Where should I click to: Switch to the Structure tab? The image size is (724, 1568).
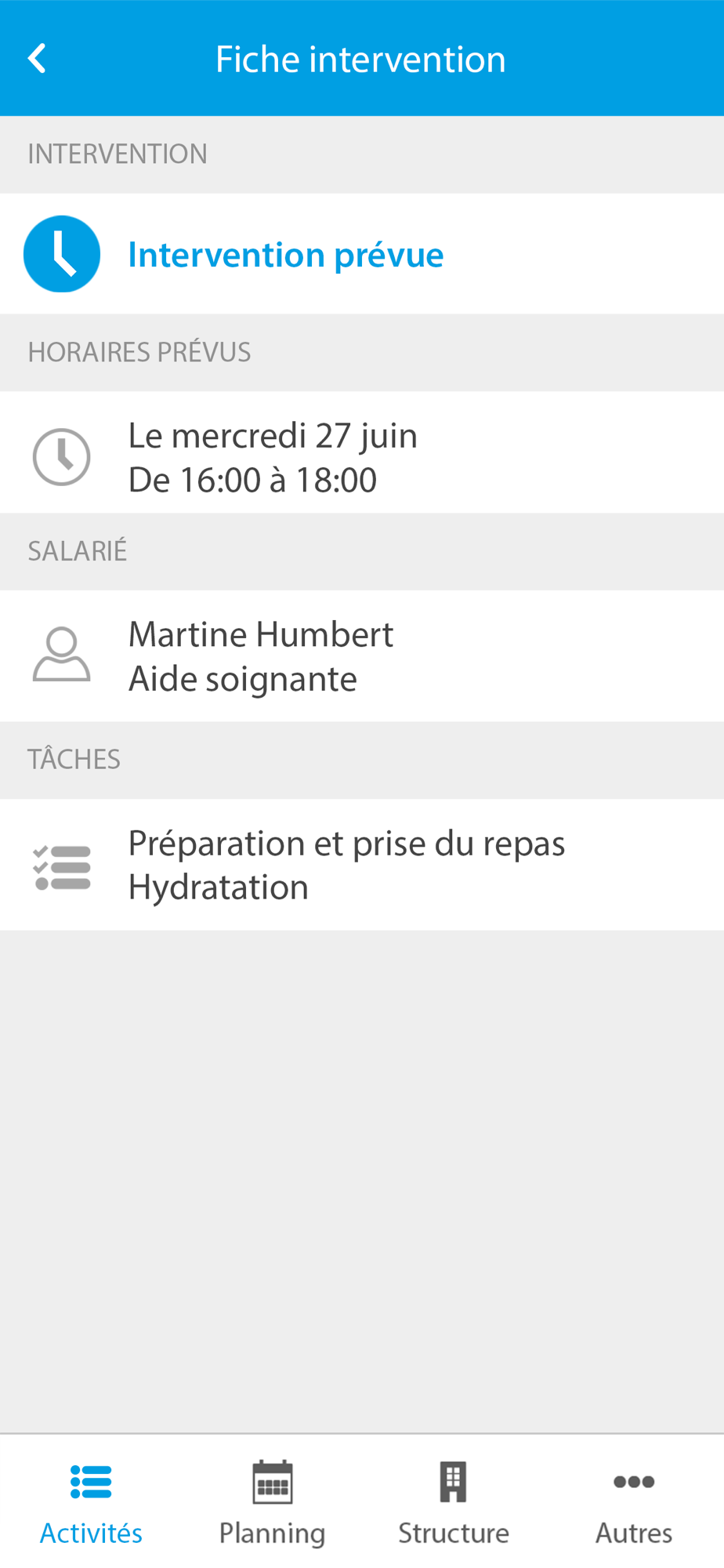click(453, 1502)
